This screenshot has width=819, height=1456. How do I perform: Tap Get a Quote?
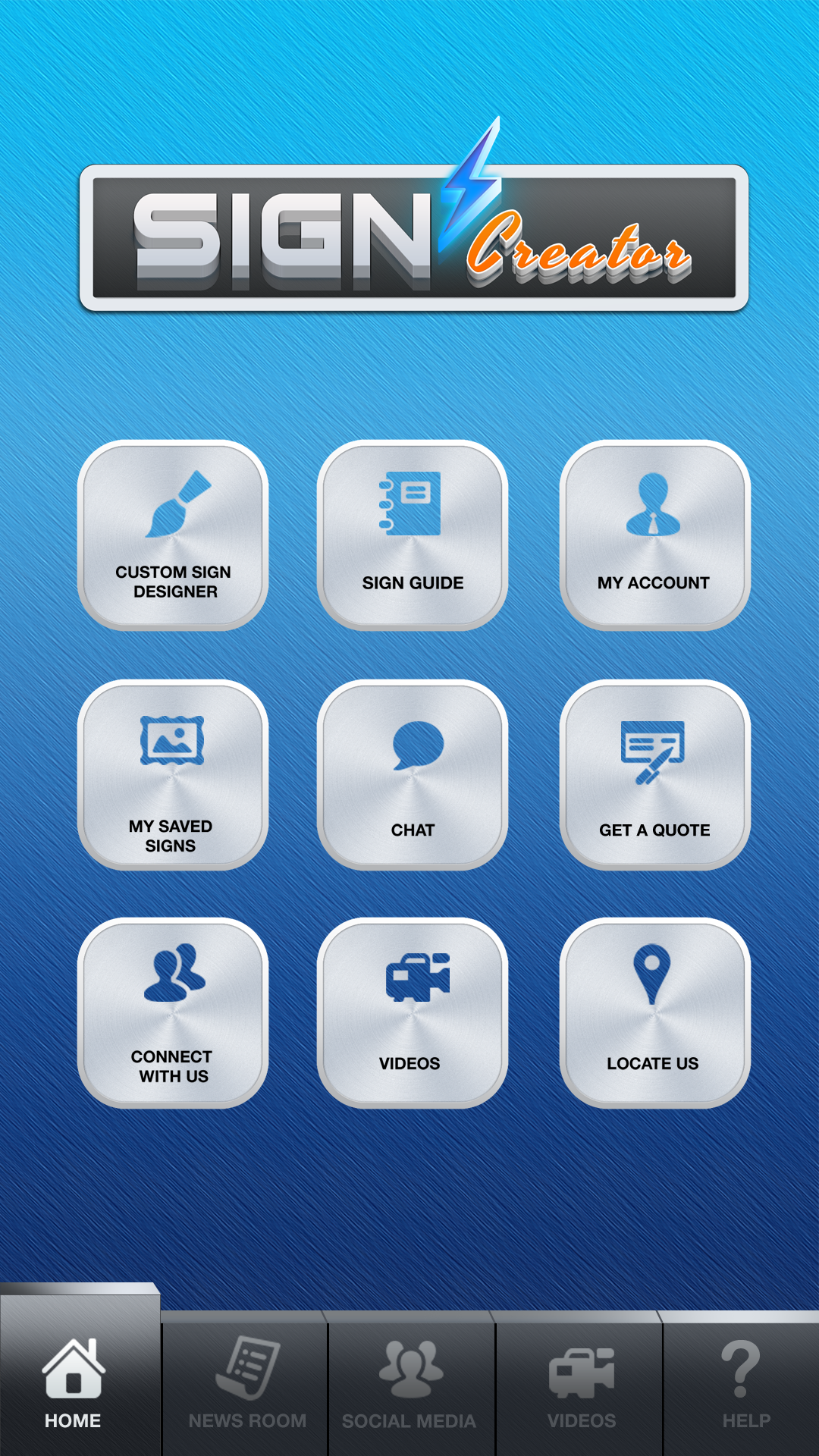[x=655, y=775]
